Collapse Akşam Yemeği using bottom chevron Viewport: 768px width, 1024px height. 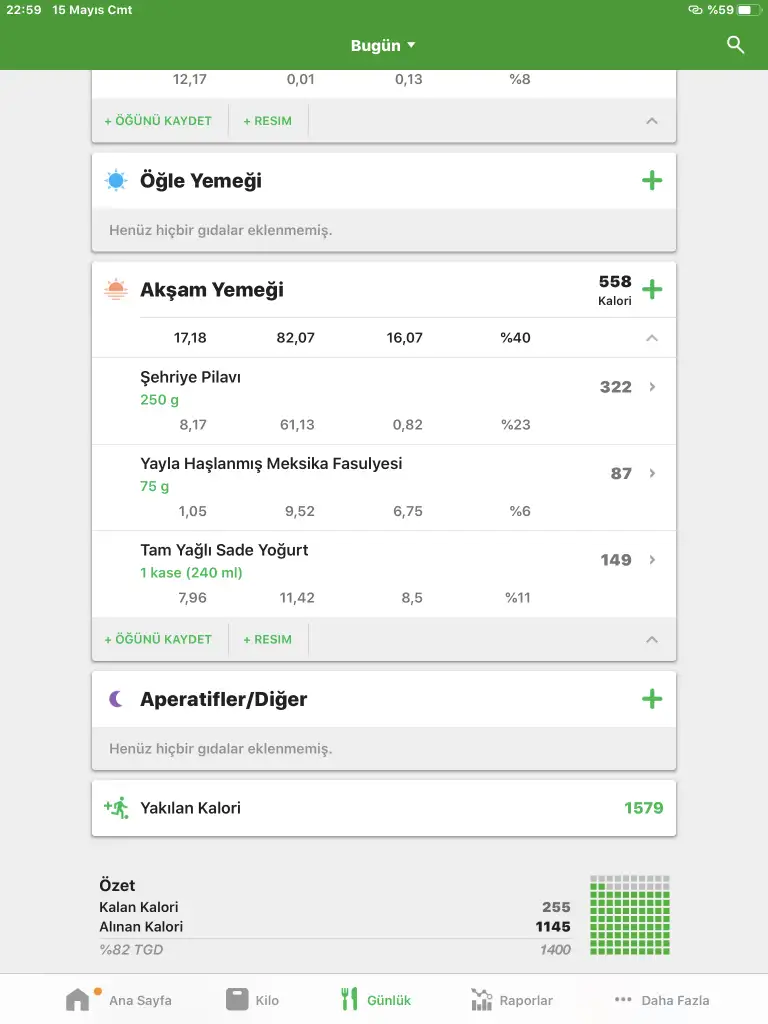[652, 639]
